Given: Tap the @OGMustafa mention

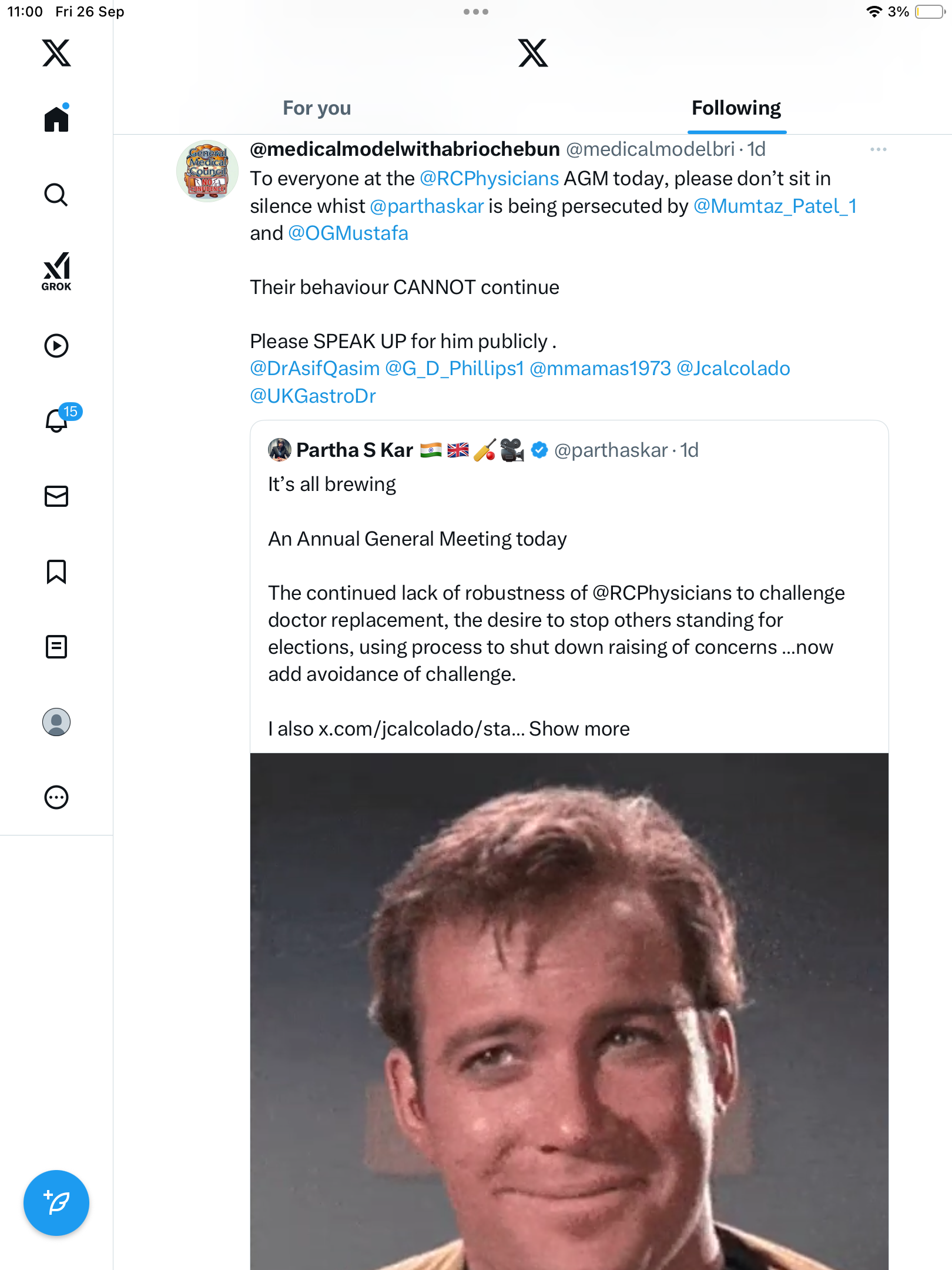Looking at the screenshot, I should [348, 233].
